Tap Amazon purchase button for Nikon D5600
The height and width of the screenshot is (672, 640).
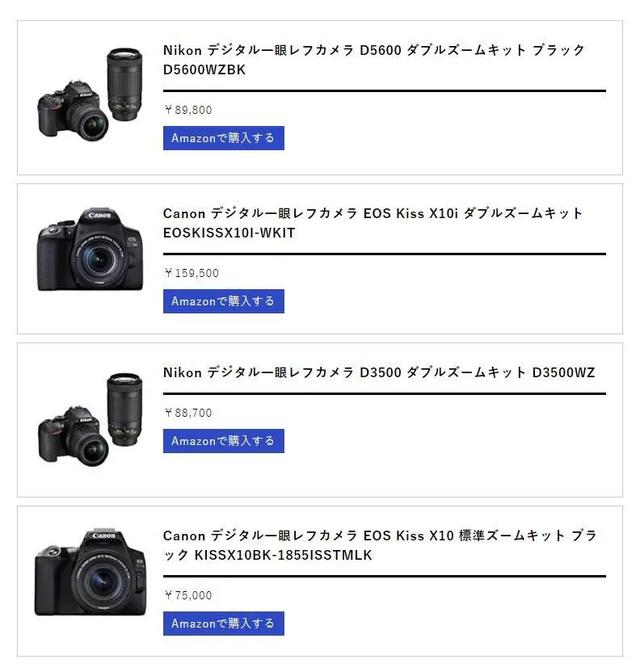tap(223, 138)
